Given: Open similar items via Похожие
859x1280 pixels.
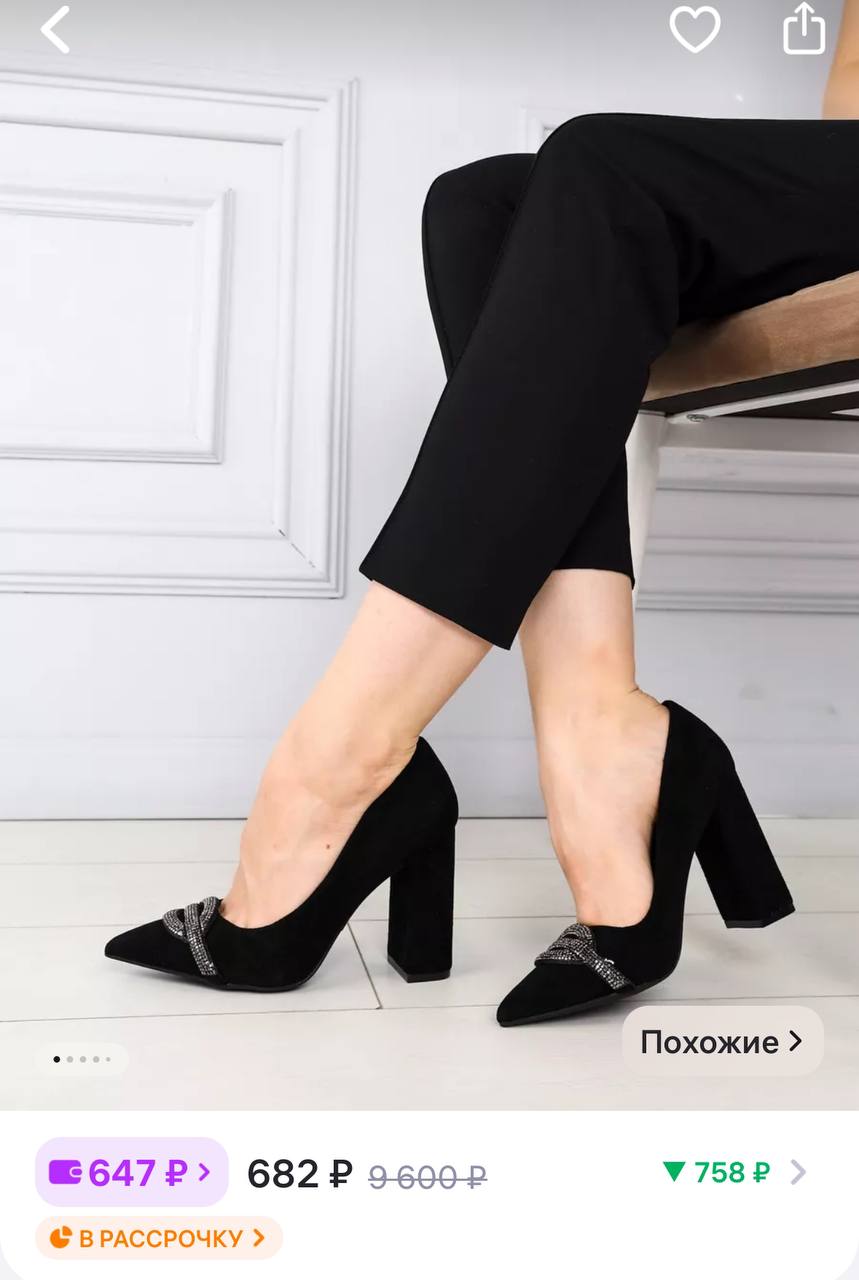Looking at the screenshot, I should click(x=722, y=1041).
